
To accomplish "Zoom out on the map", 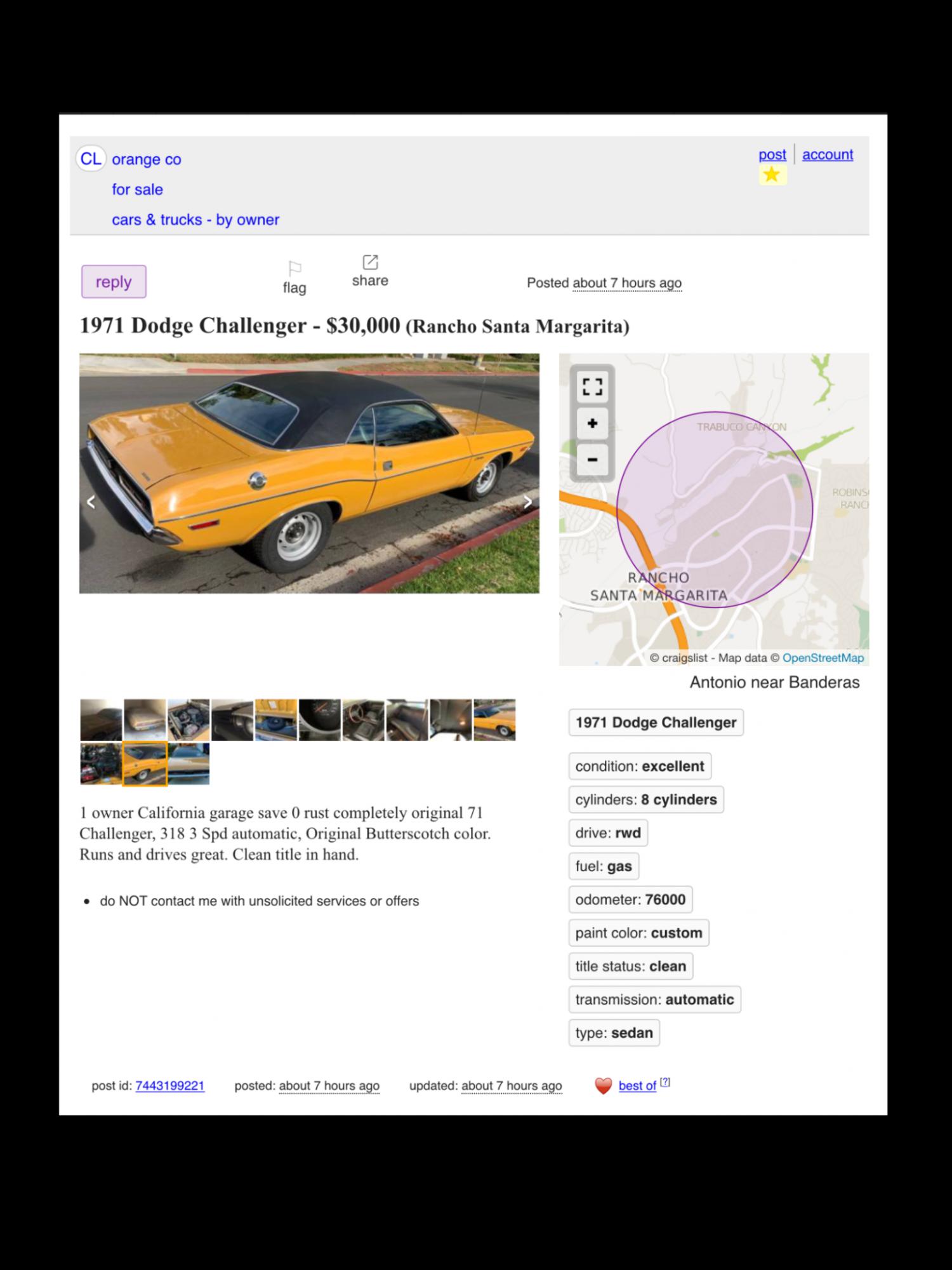I will [x=592, y=459].
